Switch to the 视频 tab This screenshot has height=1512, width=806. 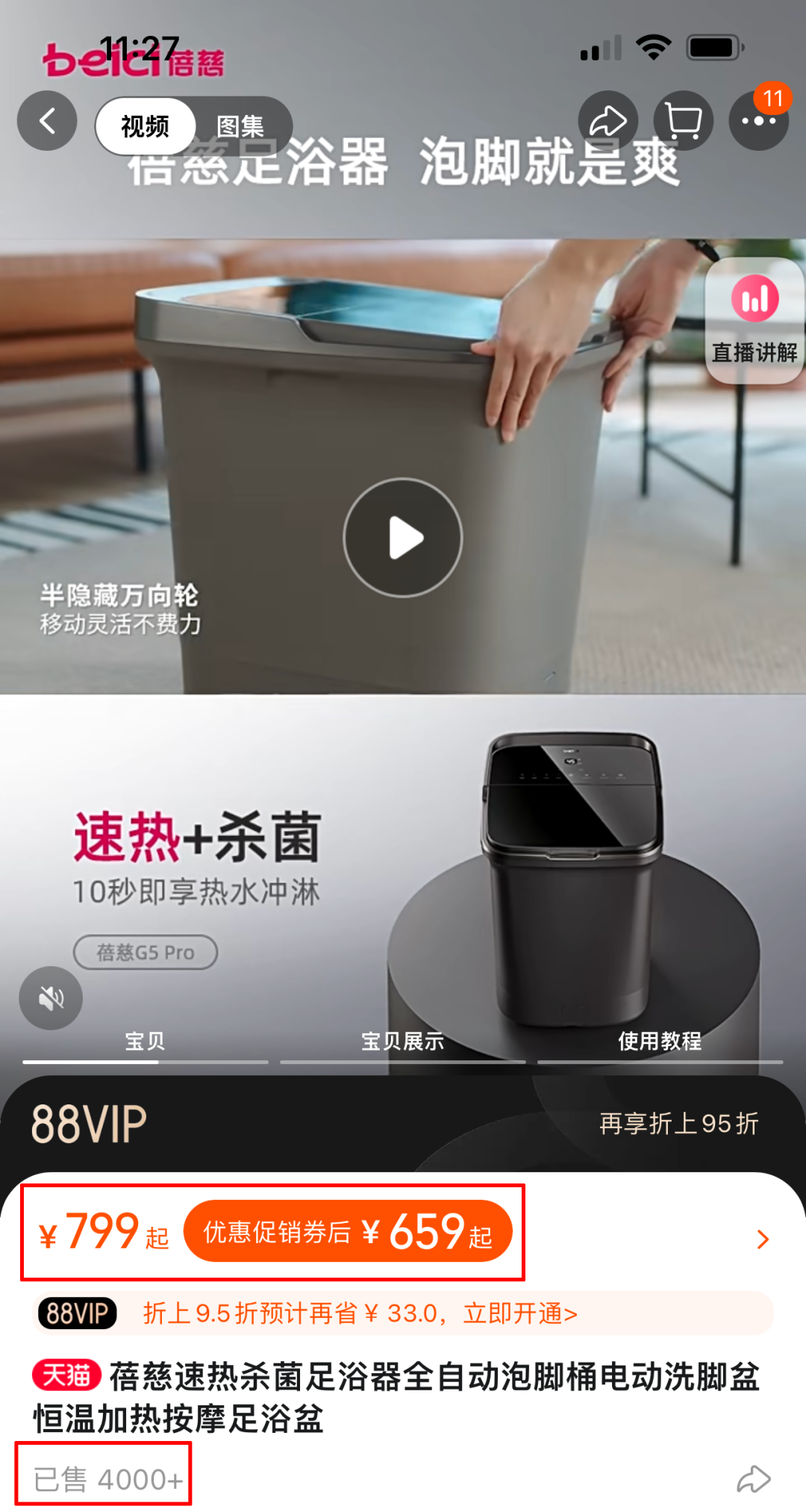146,126
